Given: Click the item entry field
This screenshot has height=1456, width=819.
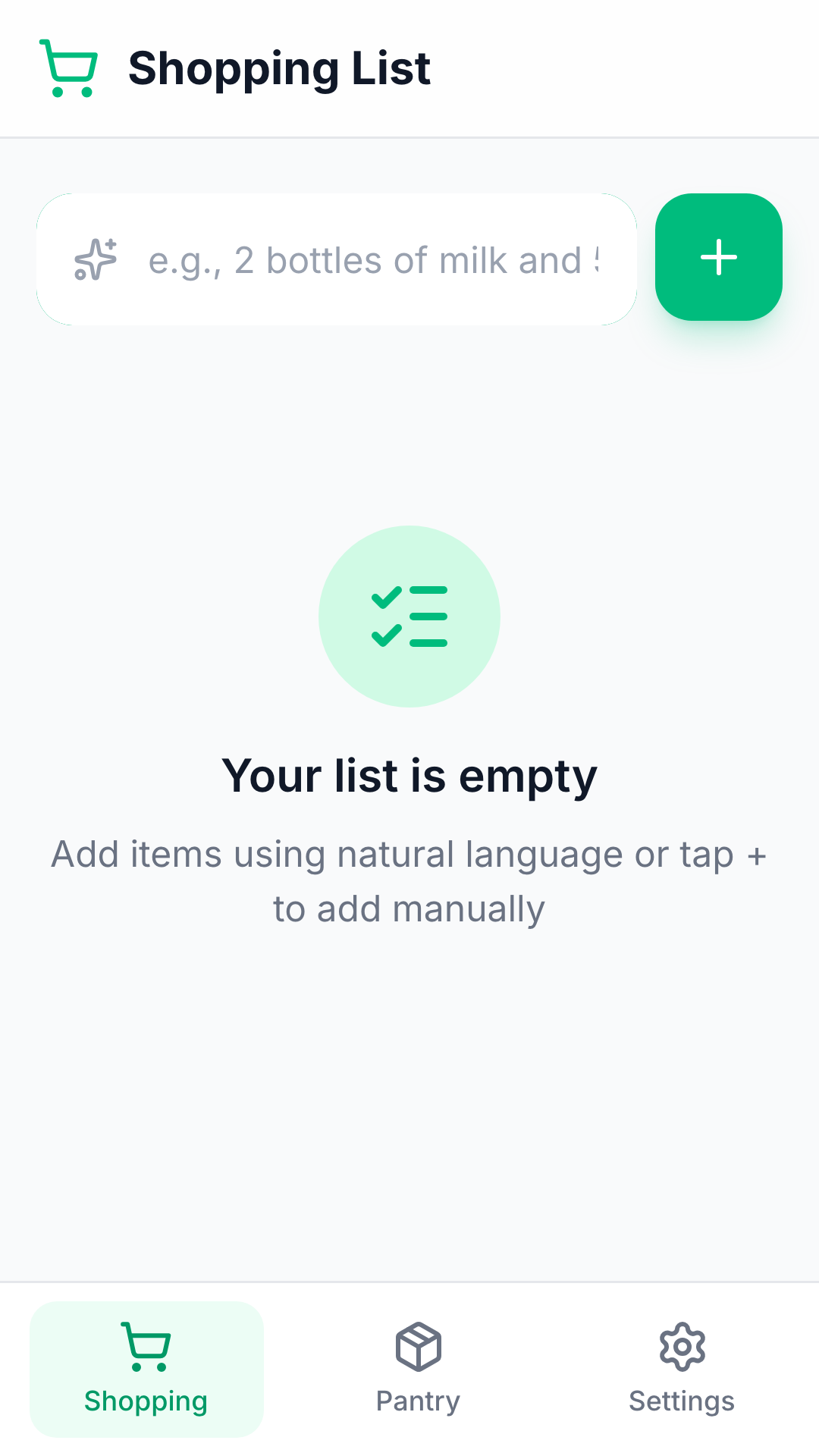Looking at the screenshot, I should [337, 258].
